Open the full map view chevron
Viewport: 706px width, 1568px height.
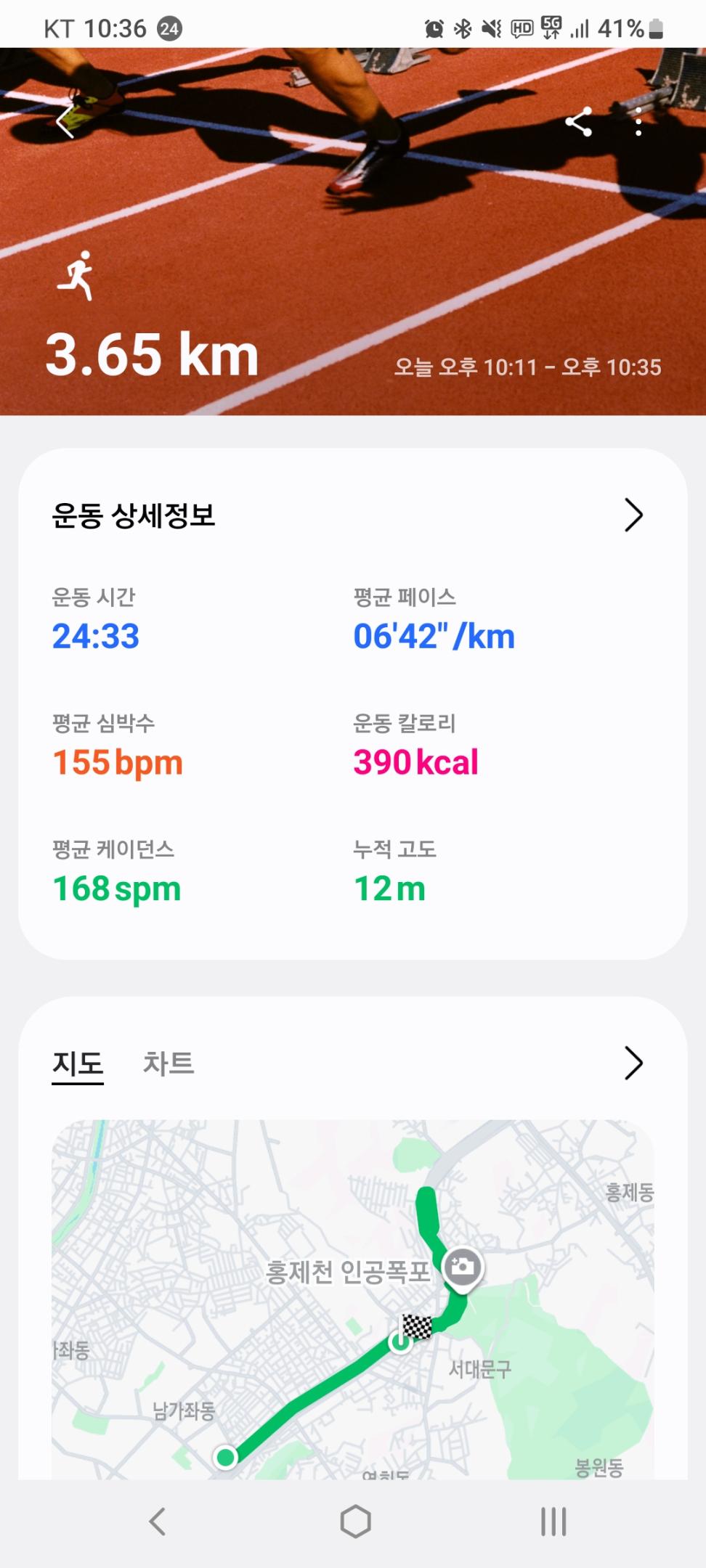(633, 1063)
